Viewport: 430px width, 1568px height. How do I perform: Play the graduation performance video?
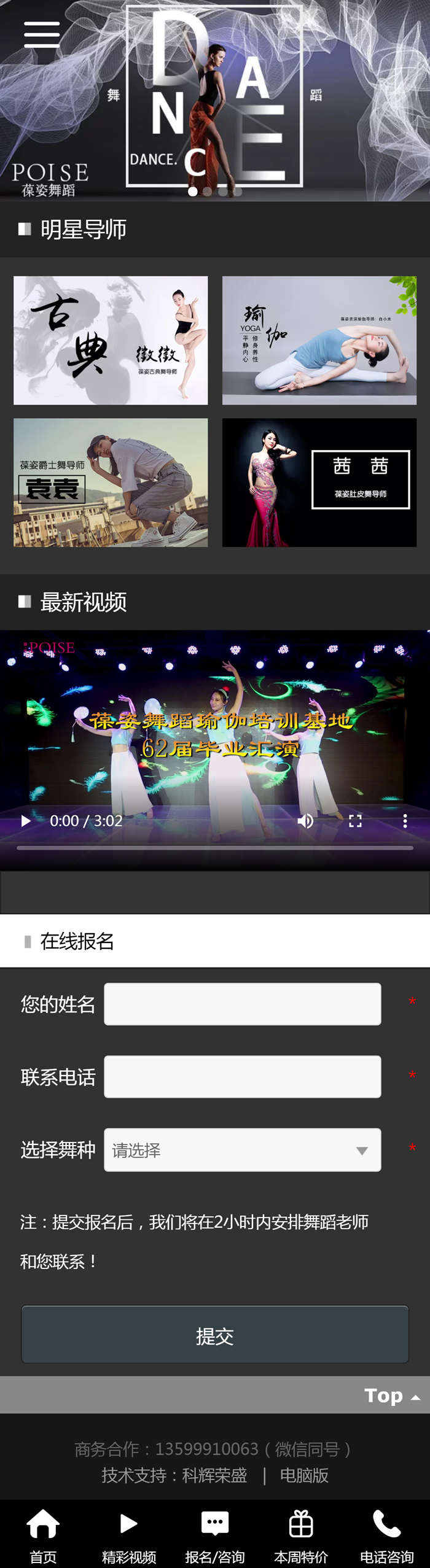pos(26,821)
